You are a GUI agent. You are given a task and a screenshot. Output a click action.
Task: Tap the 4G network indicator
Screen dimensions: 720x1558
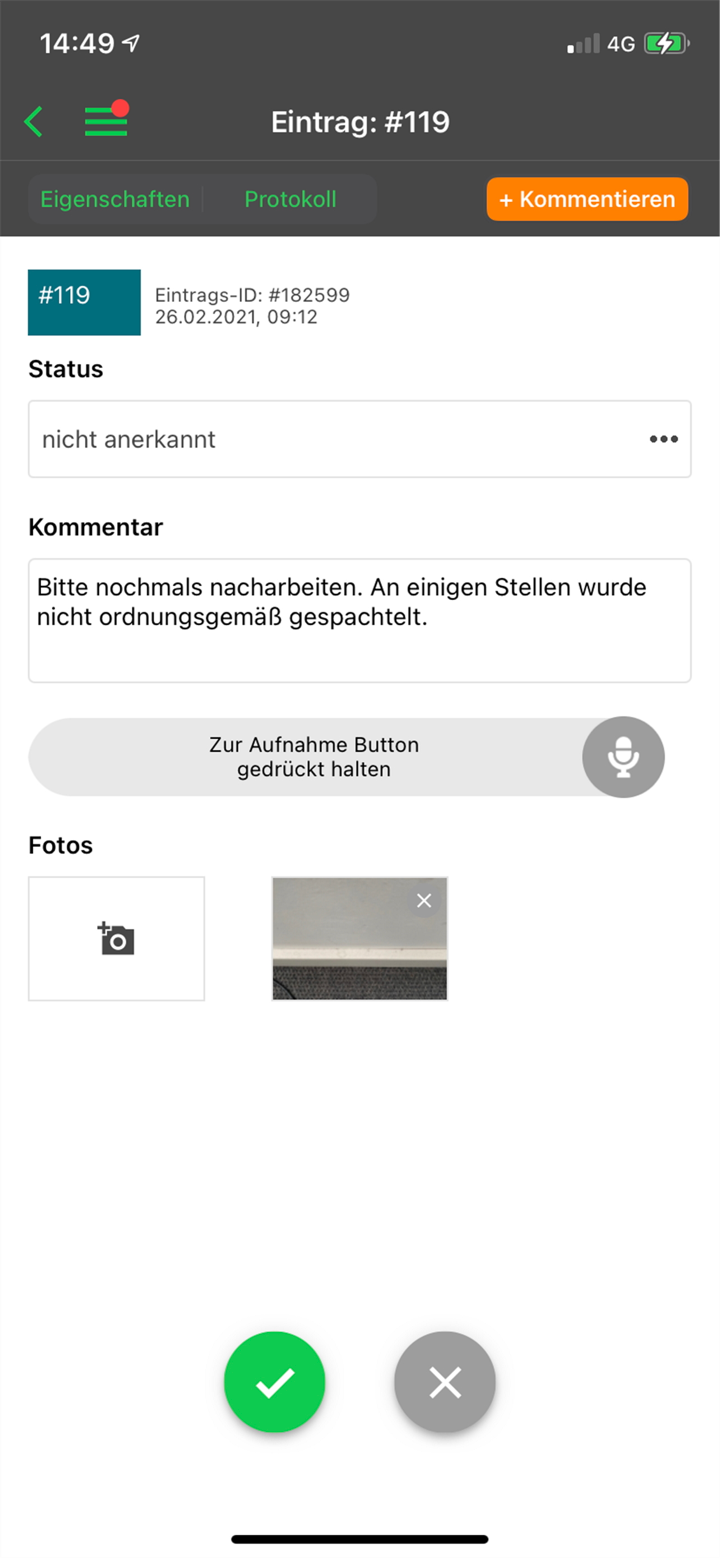click(x=620, y=41)
